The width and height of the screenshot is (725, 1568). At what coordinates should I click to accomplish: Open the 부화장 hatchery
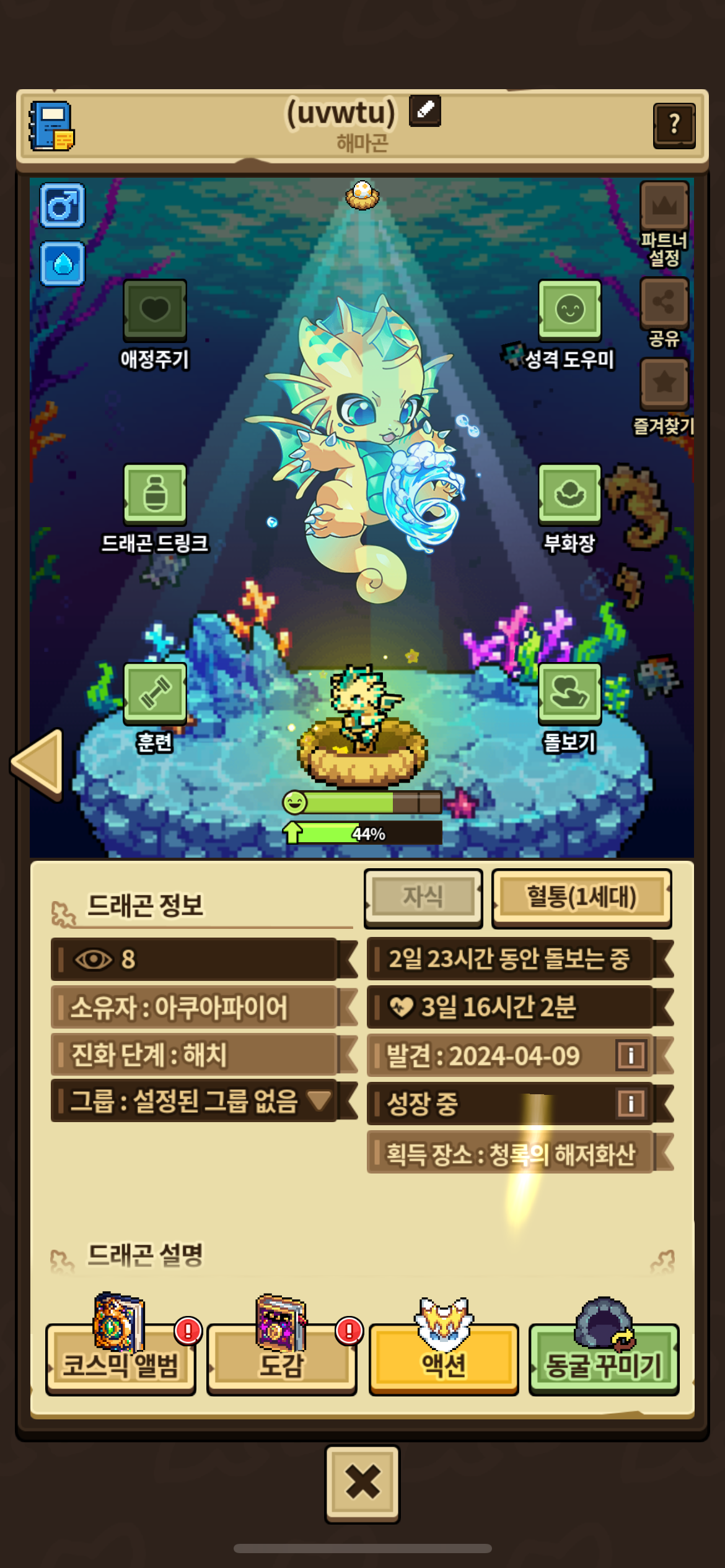click(x=569, y=494)
